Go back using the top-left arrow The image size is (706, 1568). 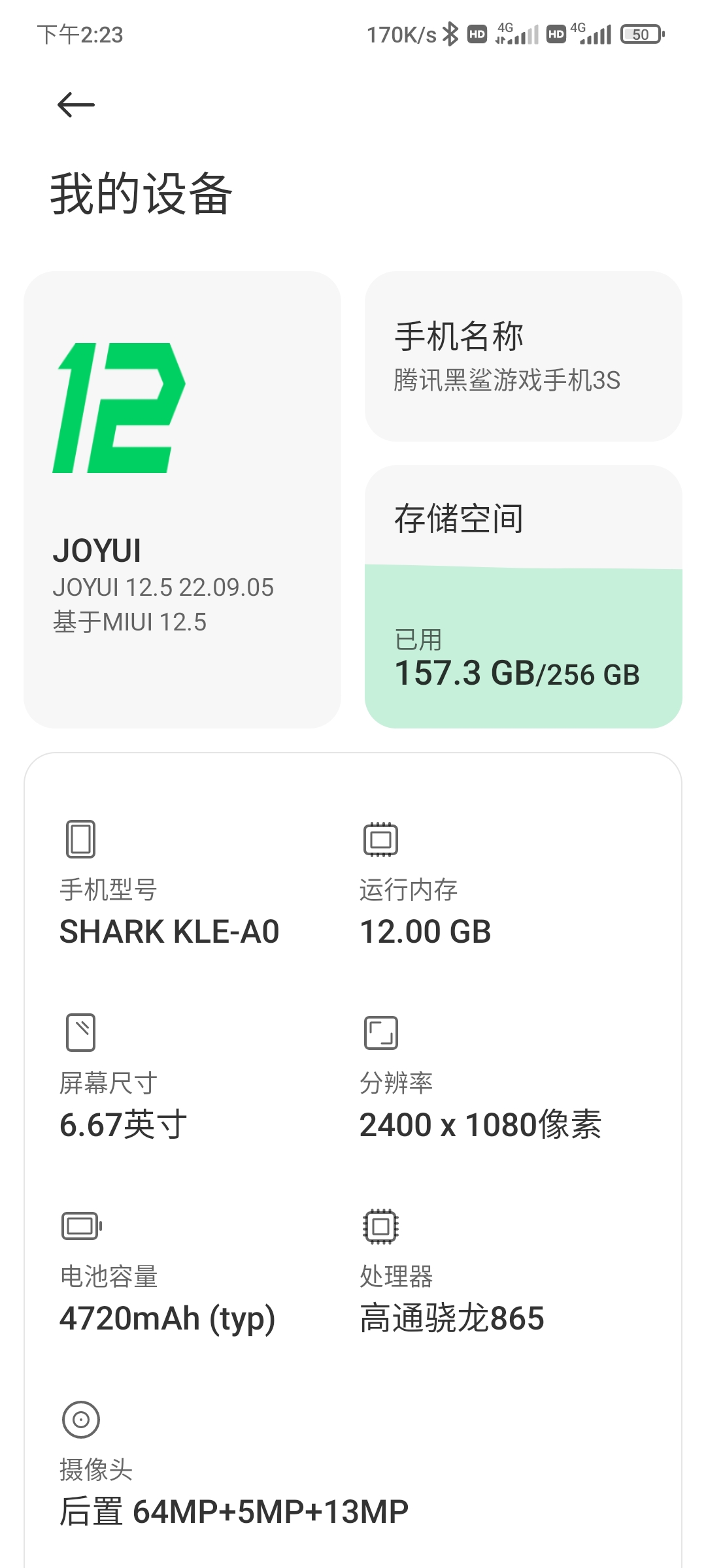[x=76, y=105]
